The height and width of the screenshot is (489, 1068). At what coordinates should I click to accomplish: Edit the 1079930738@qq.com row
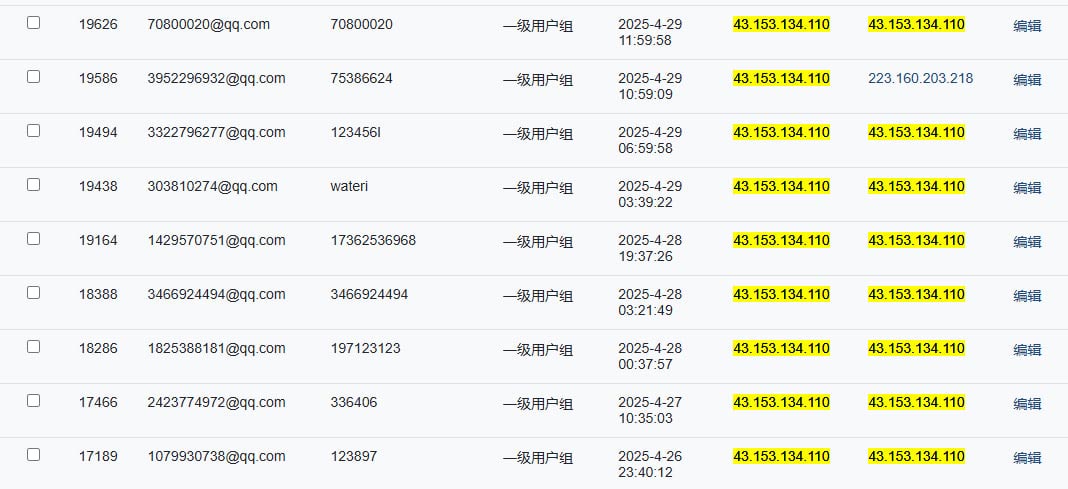pos(1027,458)
